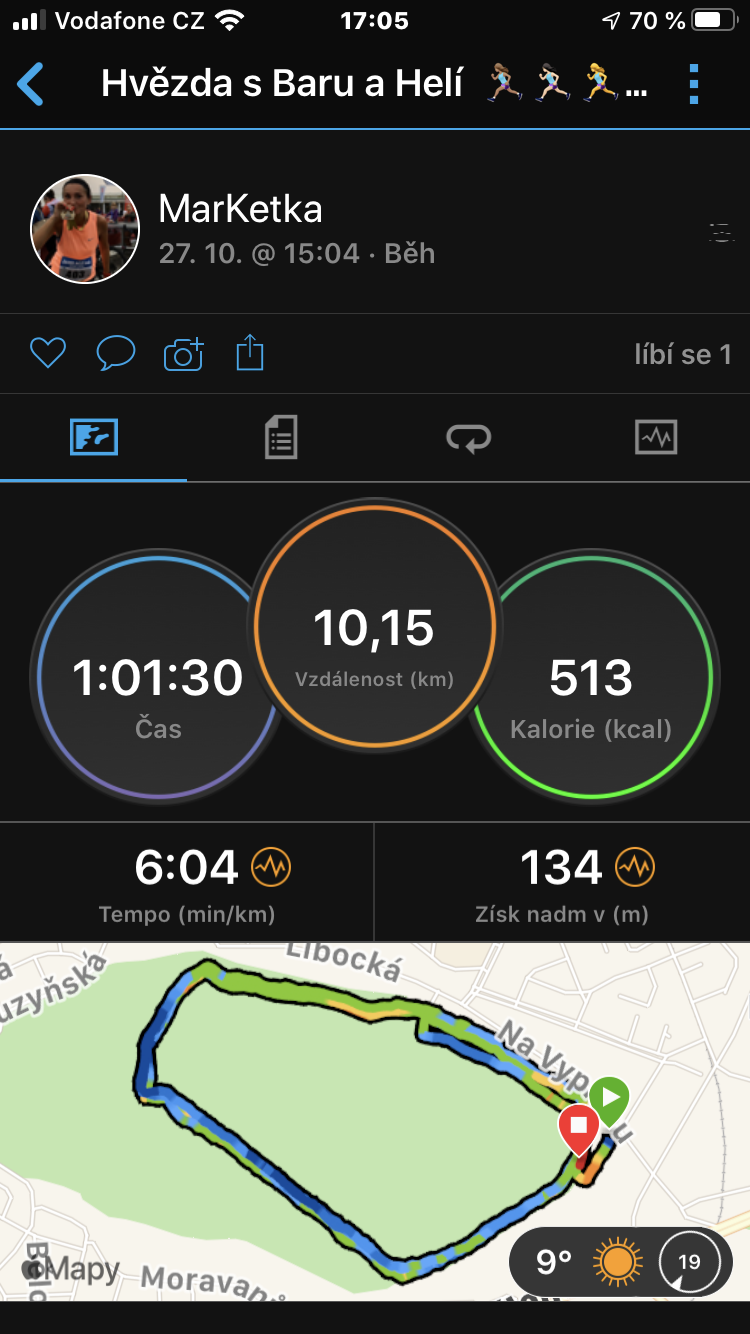Switch to the laps tab
Viewport: 750px width, 1334px height.
pos(468,438)
